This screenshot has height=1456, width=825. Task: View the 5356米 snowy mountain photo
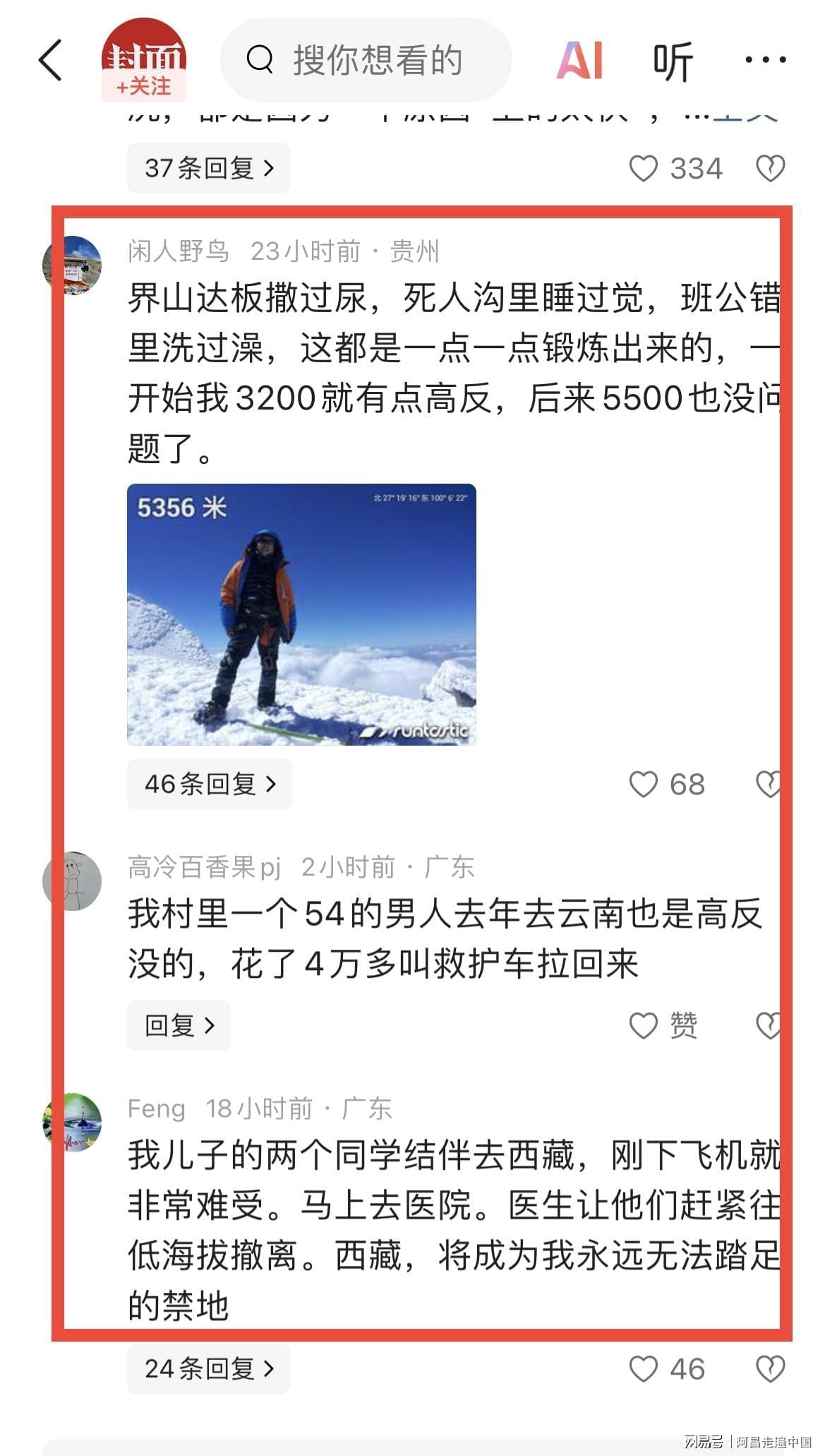point(301,614)
